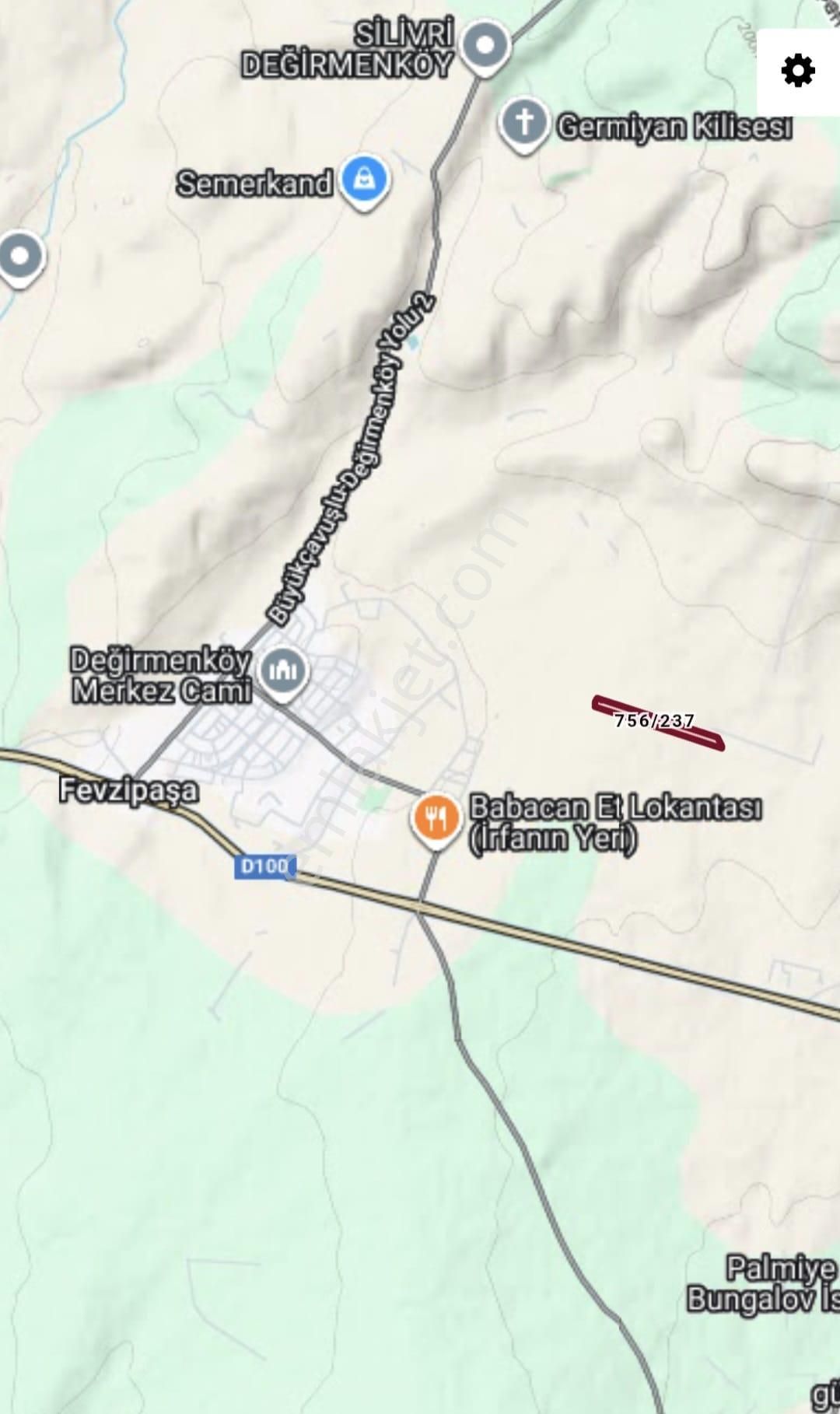Screen dimensions: 840x1414
Task: Open Babacan Et Lokantası restaurant pin
Action: [436, 818]
